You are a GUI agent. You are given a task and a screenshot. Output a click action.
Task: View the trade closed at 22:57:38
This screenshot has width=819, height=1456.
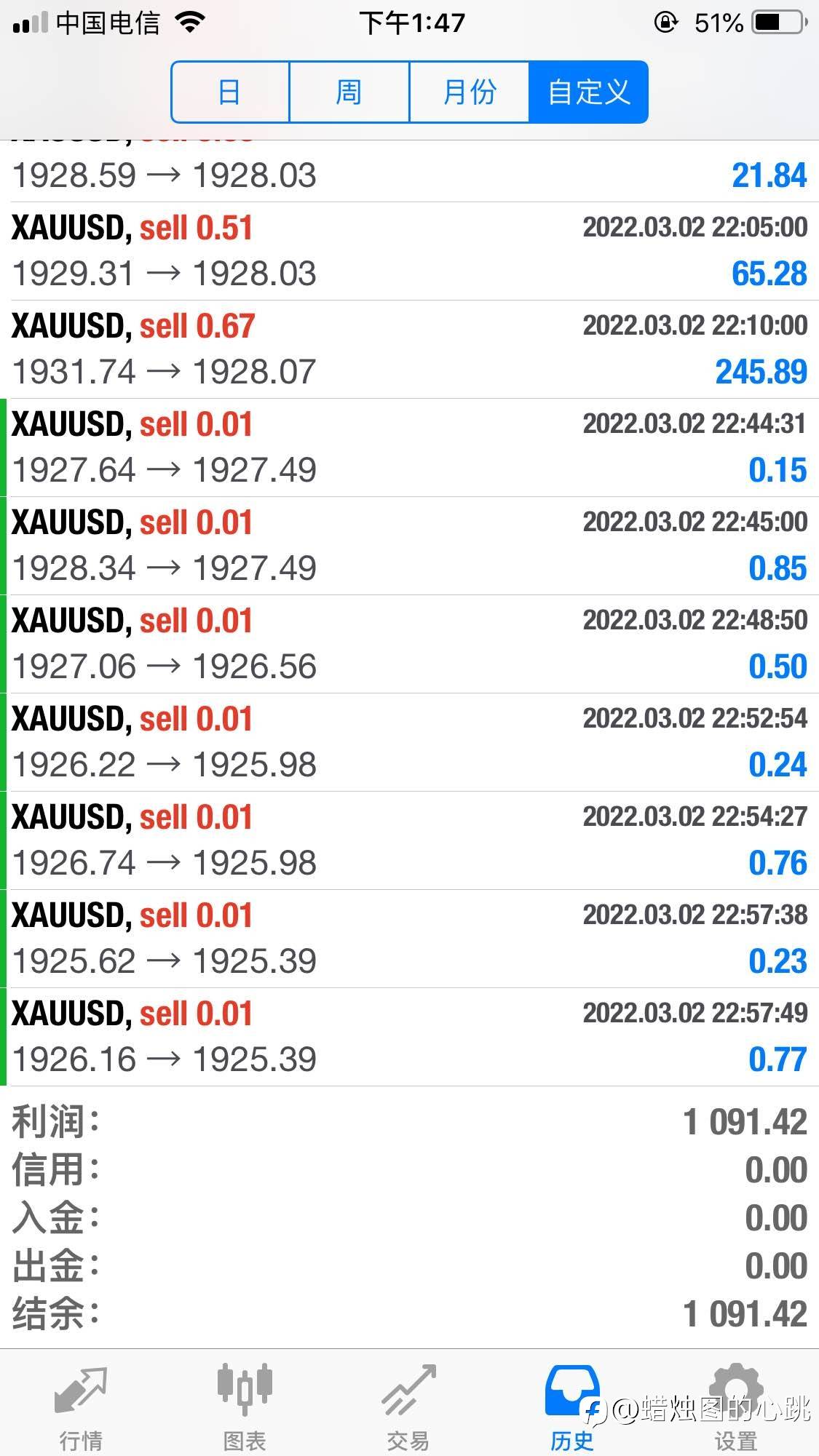pos(409,939)
